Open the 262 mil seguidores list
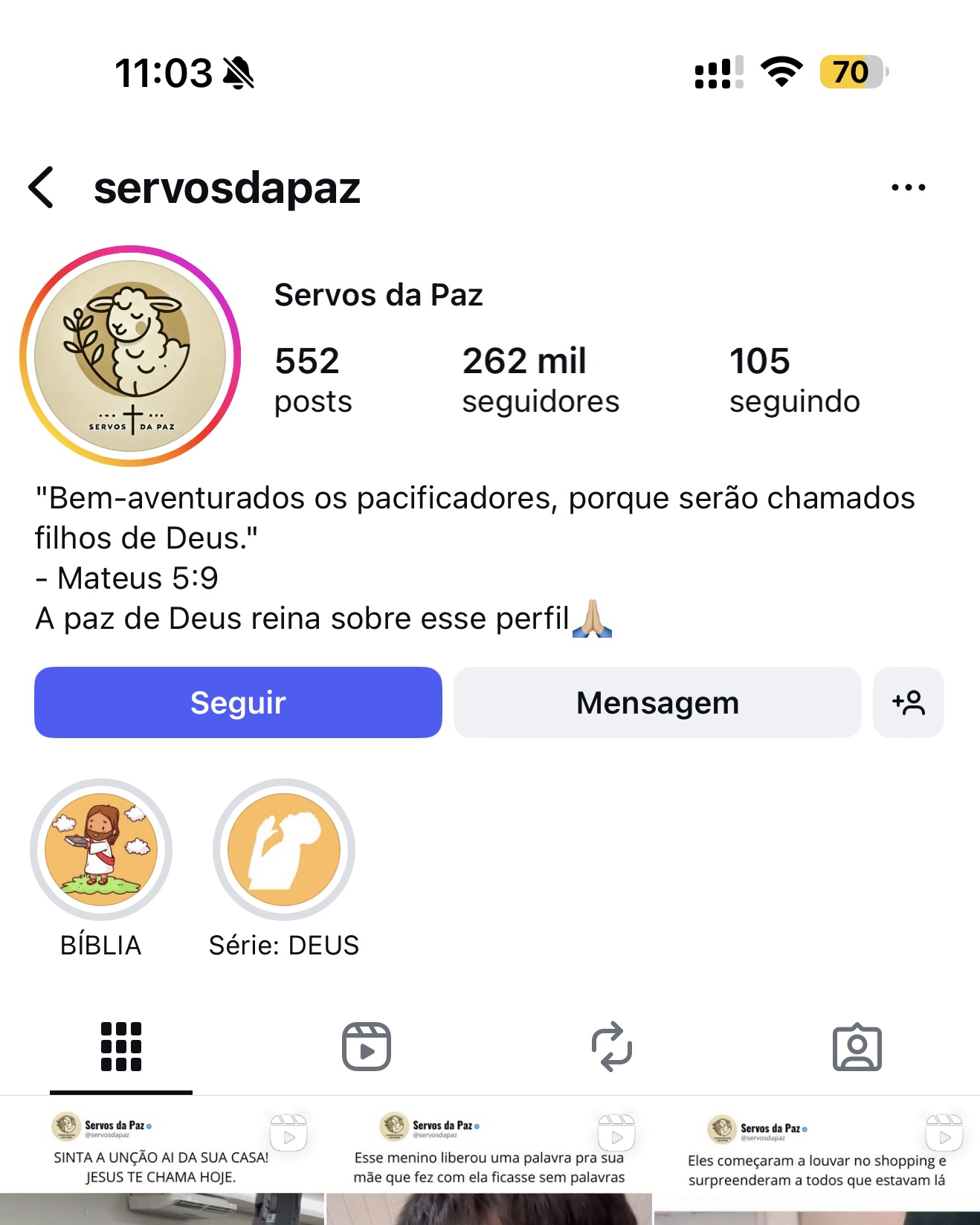The height and width of the screenshot is (1225, 980). tap(540, 379)
